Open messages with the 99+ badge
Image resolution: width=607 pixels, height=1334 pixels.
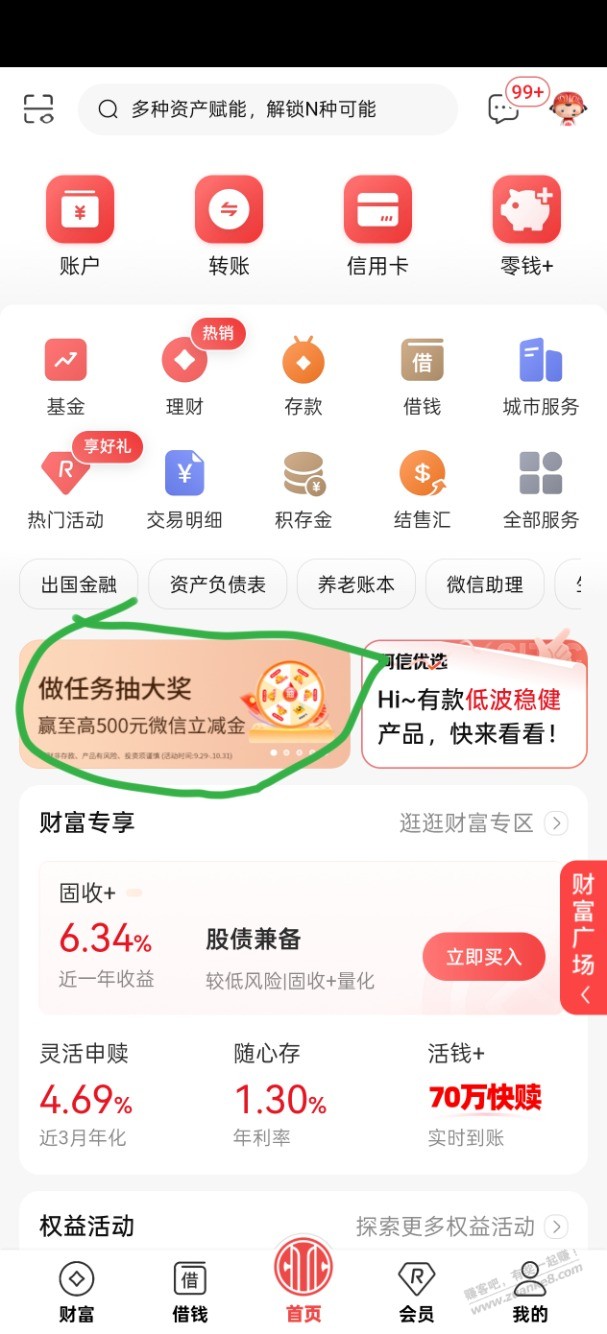[x=504, y=109]
